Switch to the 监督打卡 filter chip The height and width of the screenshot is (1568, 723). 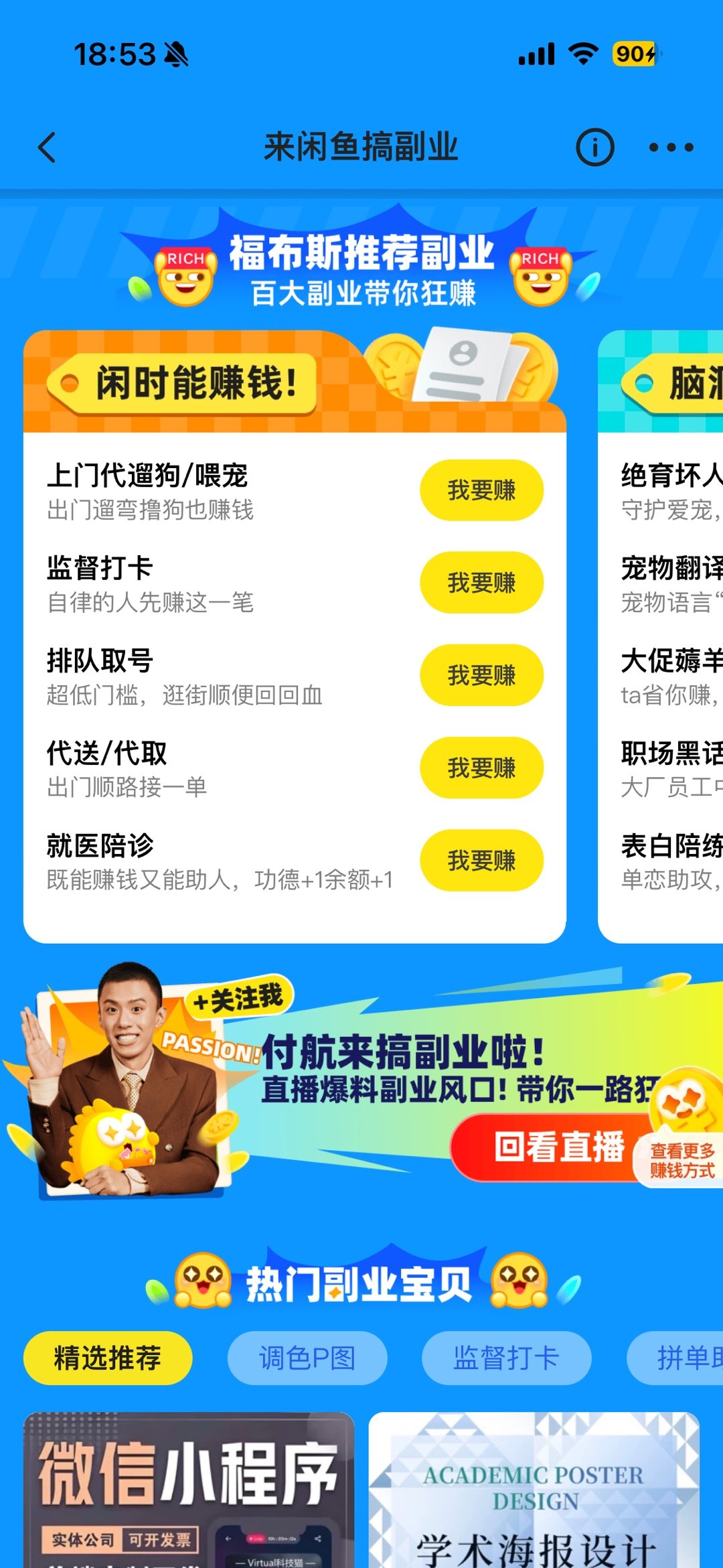click(x=506, y=1358)
